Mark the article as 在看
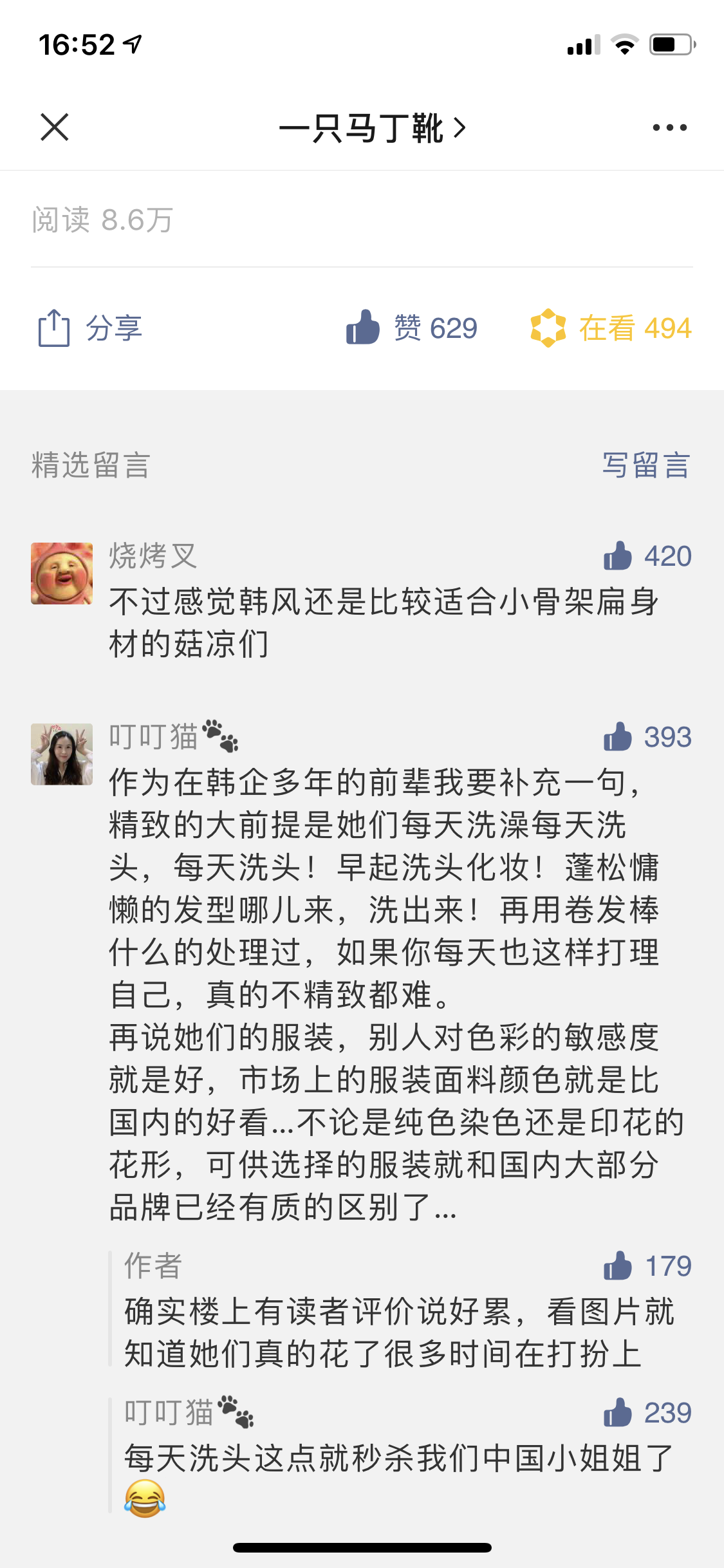 [x=611, y=328]
